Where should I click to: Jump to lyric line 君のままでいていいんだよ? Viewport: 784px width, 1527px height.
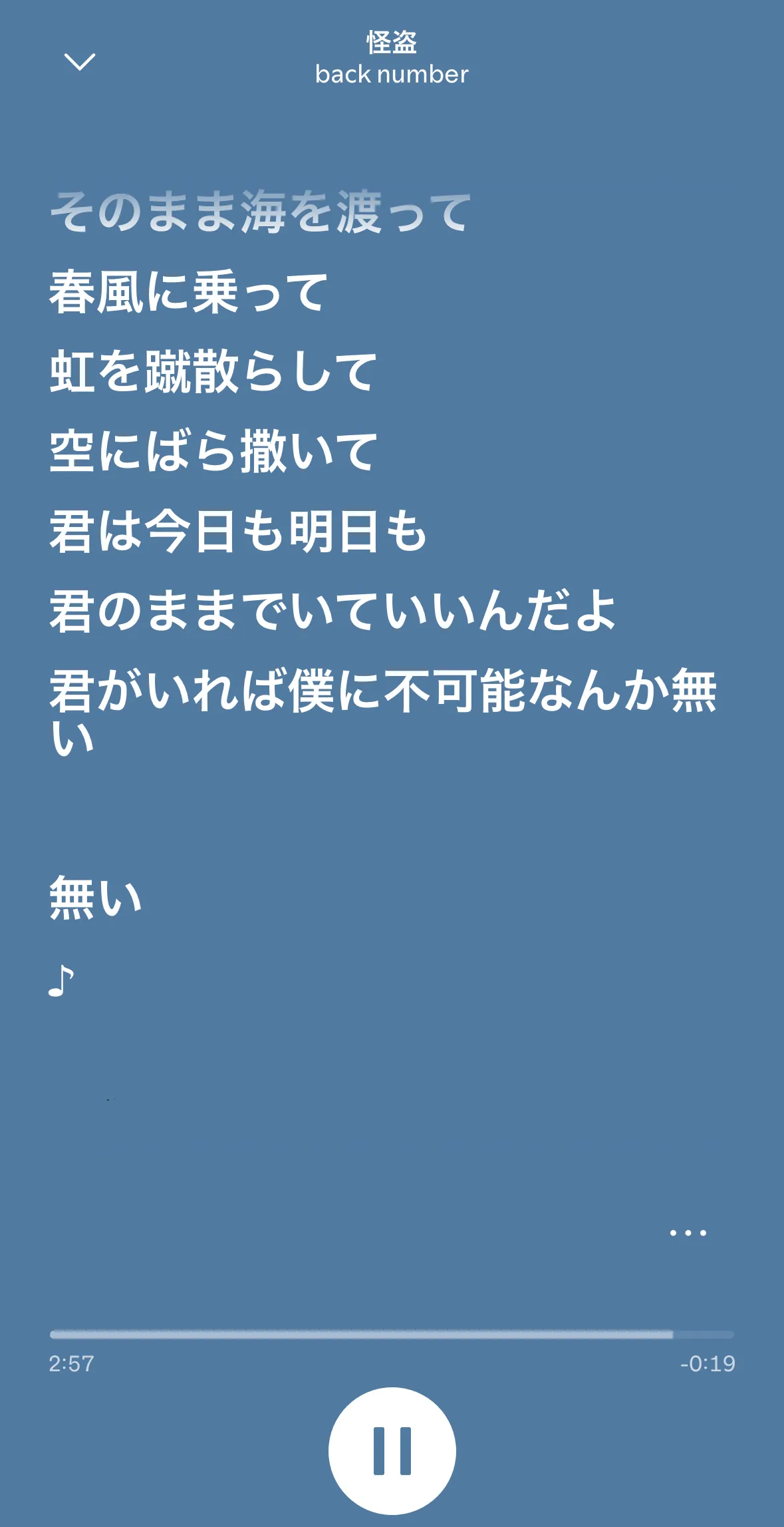pyautogui.click(x=333, y=611)
